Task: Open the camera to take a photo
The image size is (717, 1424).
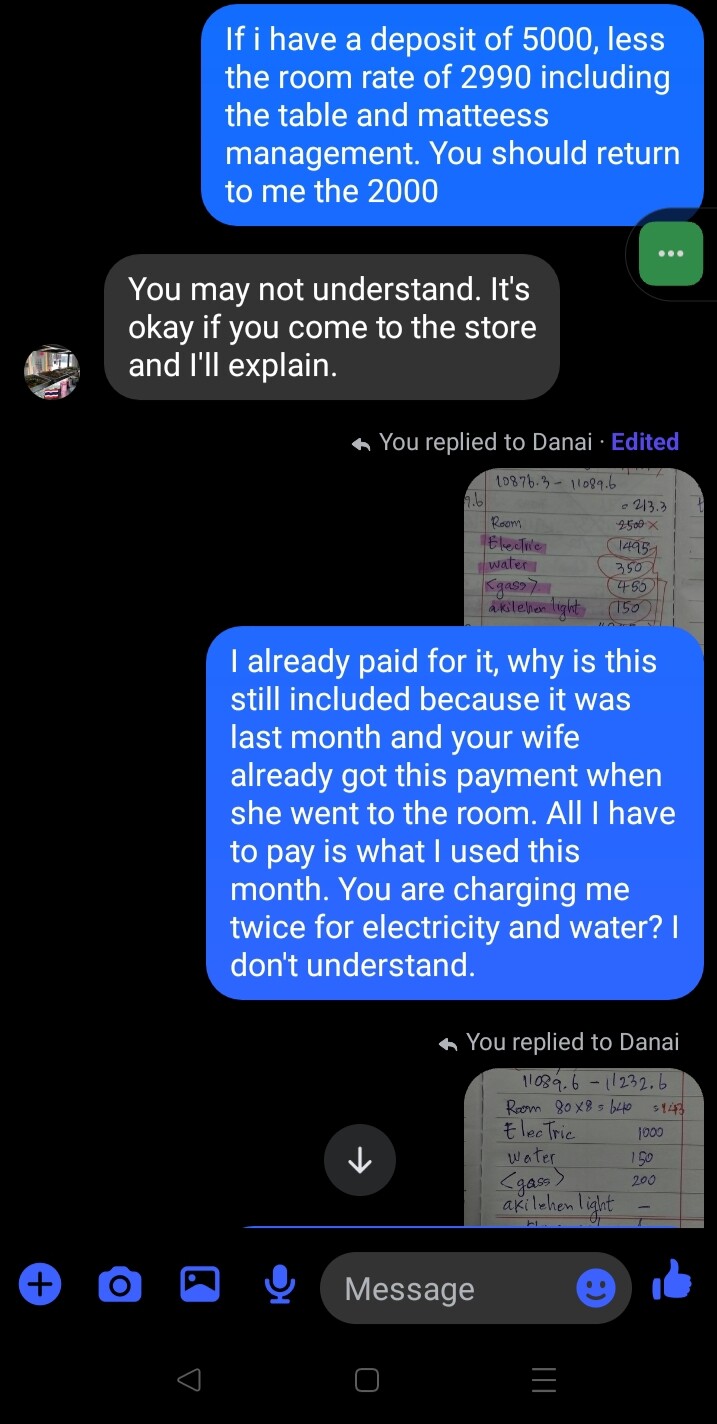Action: pyautogui.click(x=120, y=1284)
